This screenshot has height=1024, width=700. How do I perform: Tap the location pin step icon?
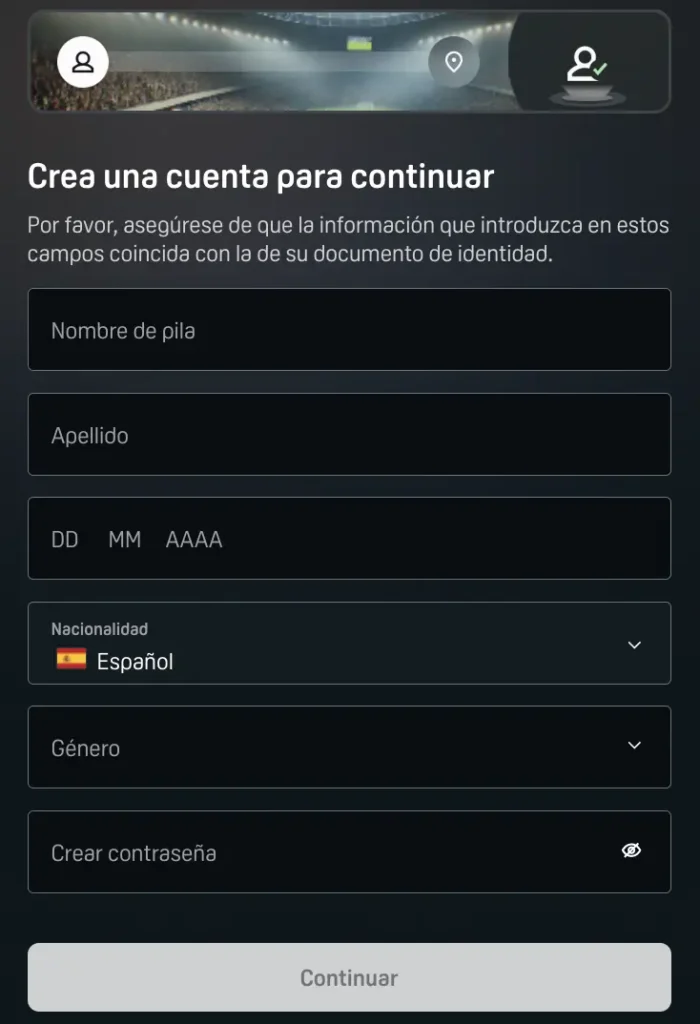[x=454, y=62]
